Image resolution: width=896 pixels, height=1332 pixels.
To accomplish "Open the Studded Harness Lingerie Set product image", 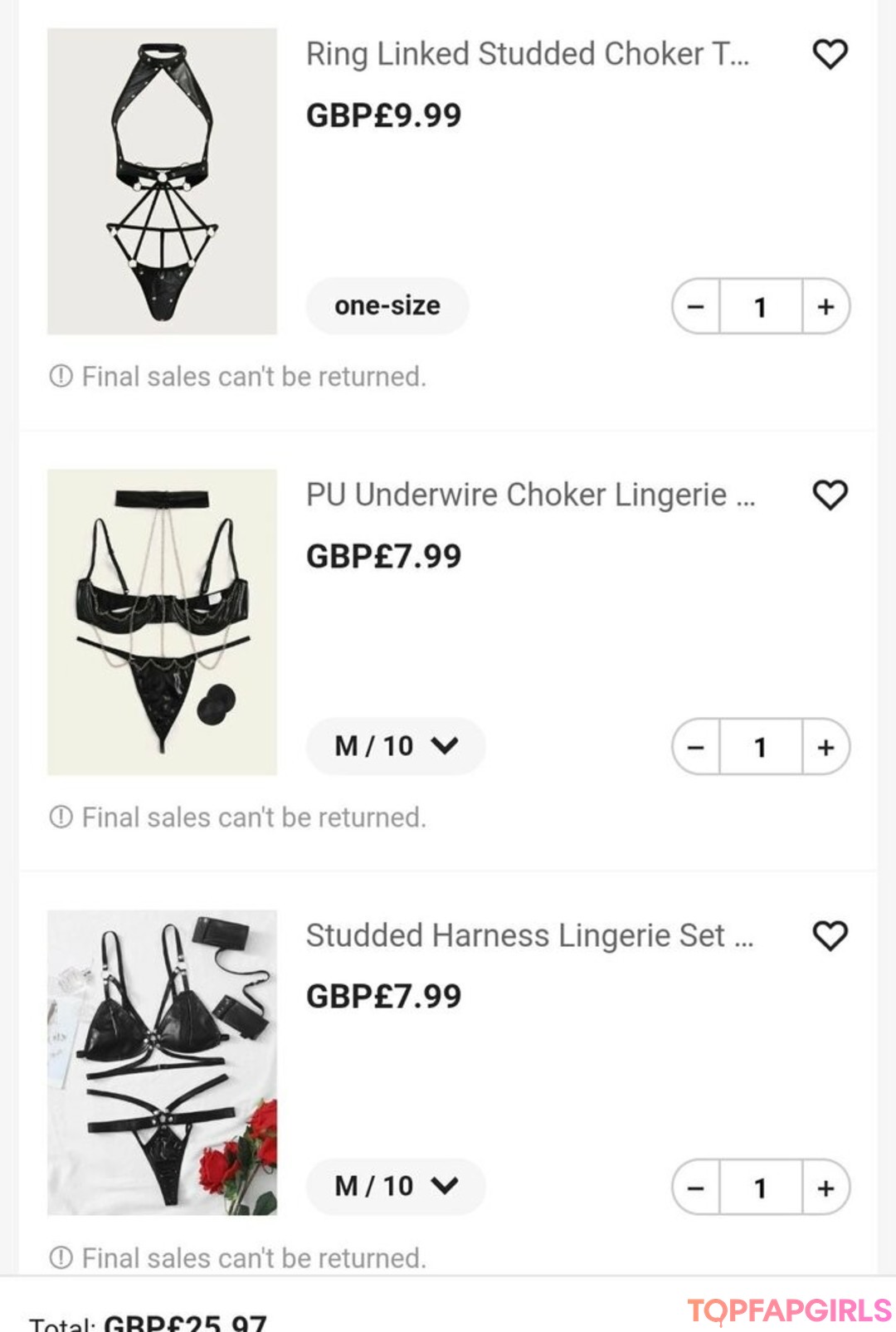I will pos(162,1062).
